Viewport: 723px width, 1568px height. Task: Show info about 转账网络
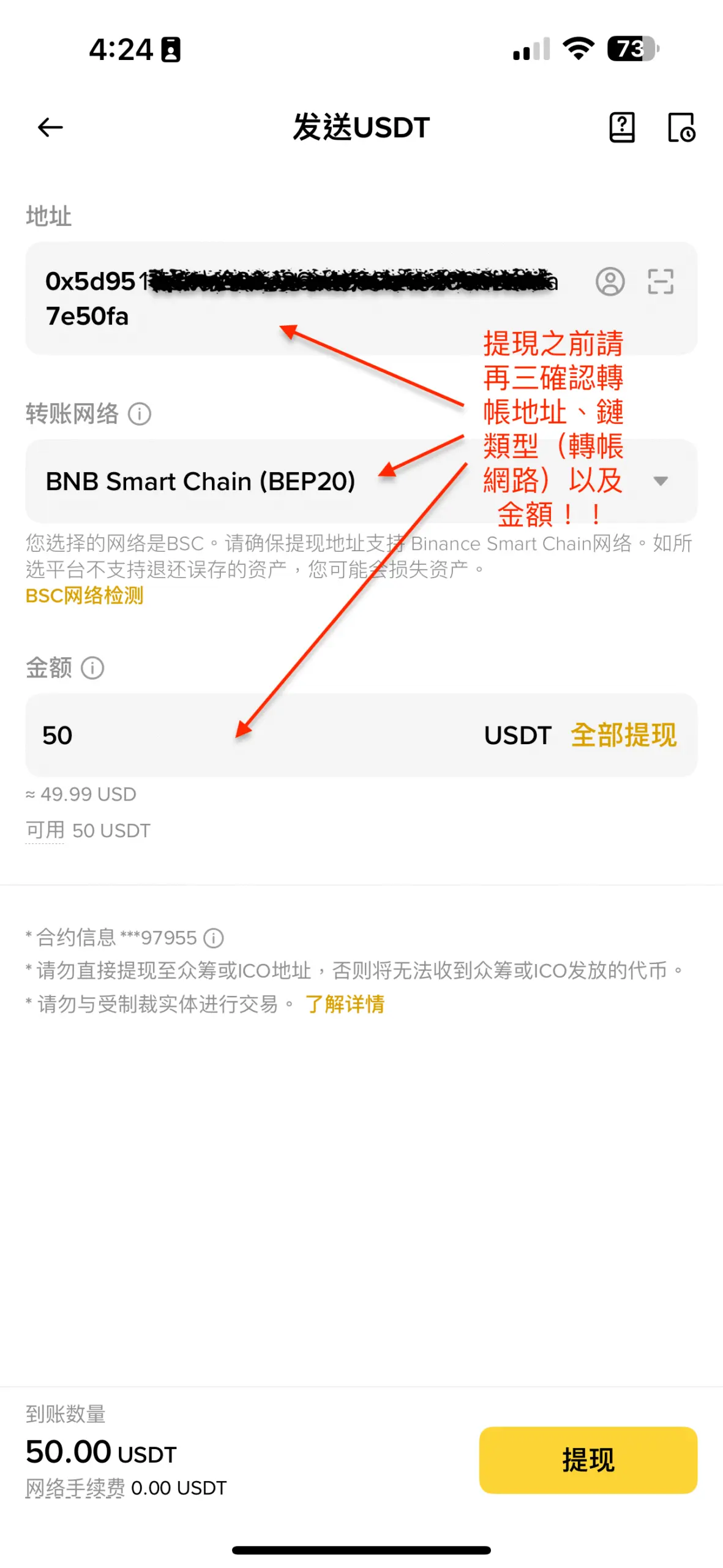click(x=140, y=414)
